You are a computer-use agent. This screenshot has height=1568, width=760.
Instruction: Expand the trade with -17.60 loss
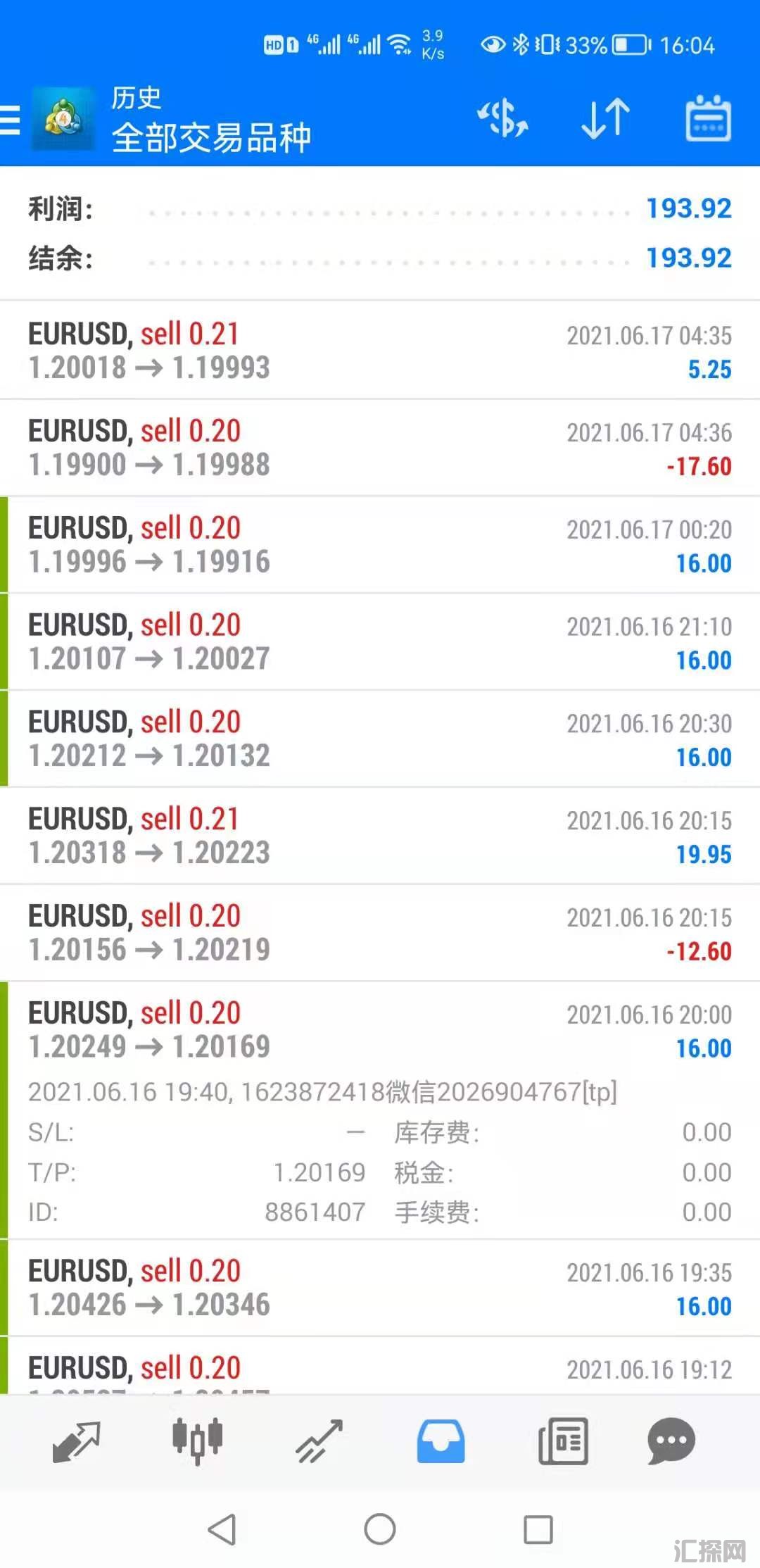380,448
